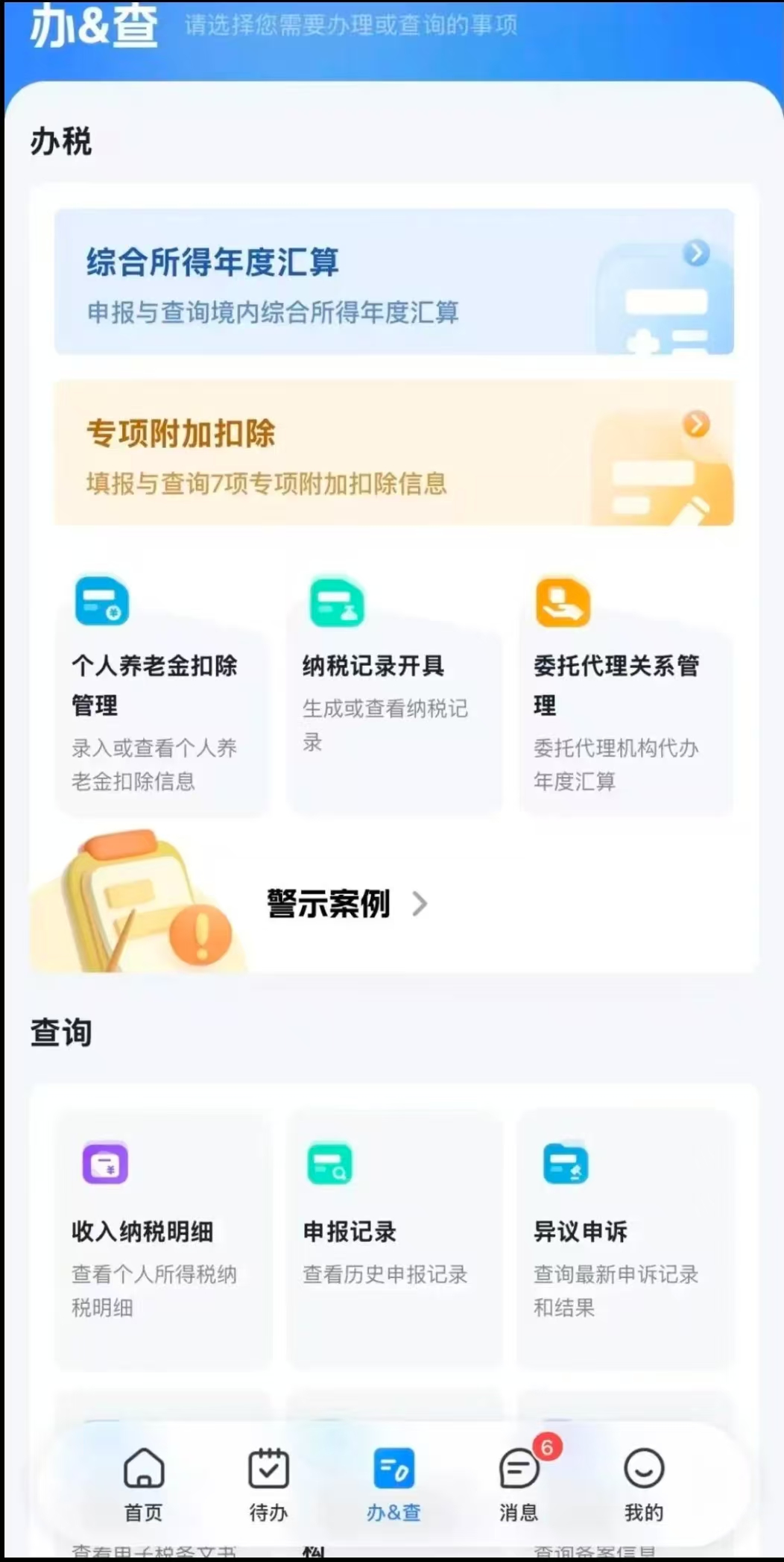Open 申报记录 query card

[x=395, y=1238]
